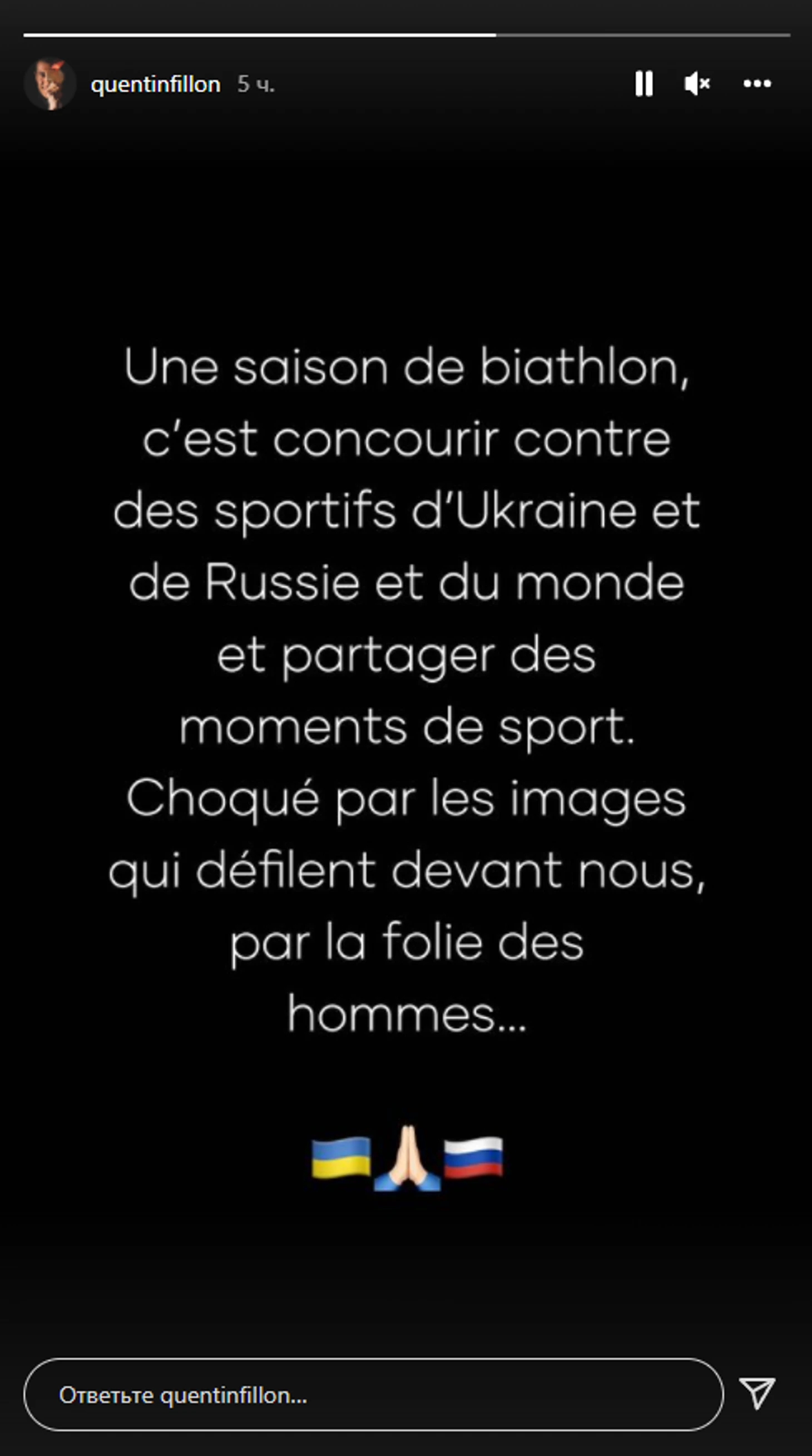The height and width of the screenshot is (1456, 812).
Task: Focus the reply to quentinfillon field
Action: click(373, 1394)
